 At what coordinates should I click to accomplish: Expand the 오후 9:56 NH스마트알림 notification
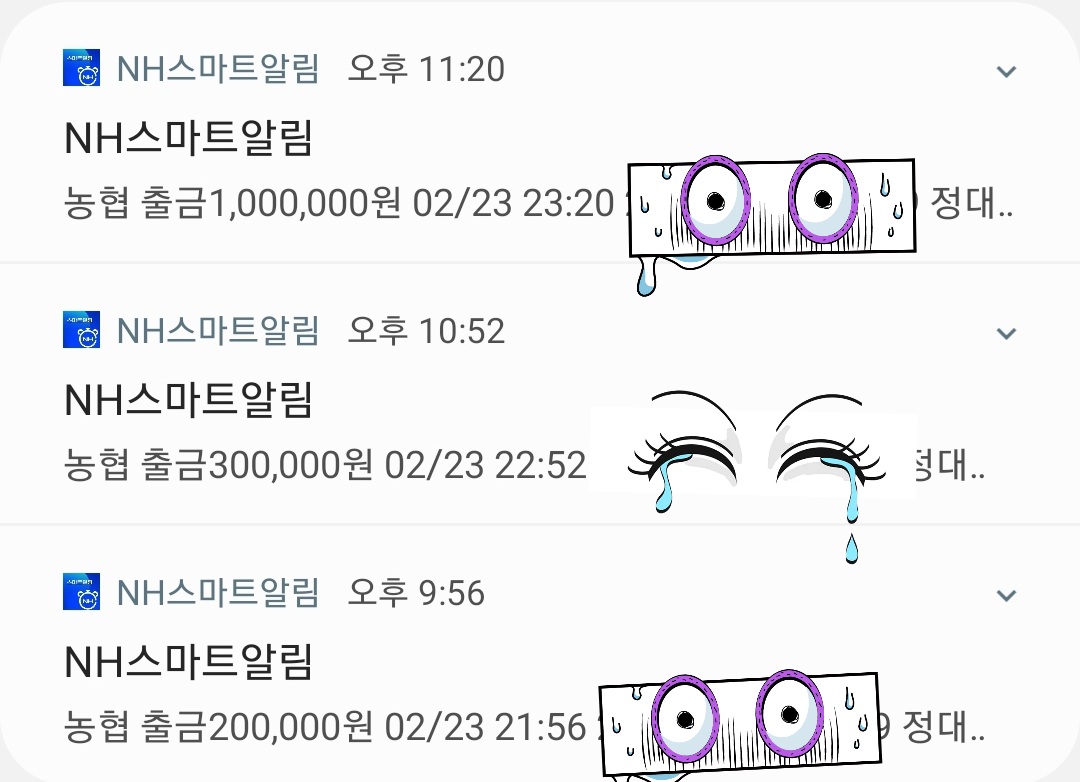pyautogui.click(x=1006, y=595)
